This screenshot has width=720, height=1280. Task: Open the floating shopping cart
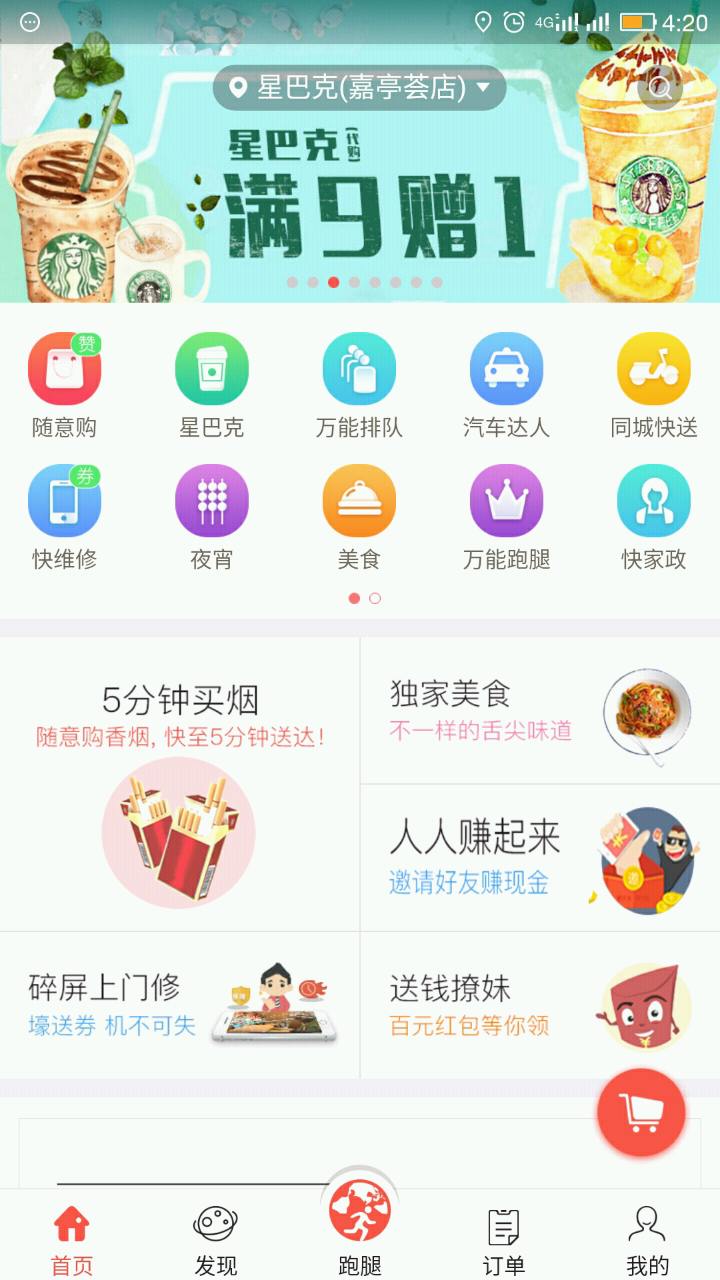point(641,1112)
